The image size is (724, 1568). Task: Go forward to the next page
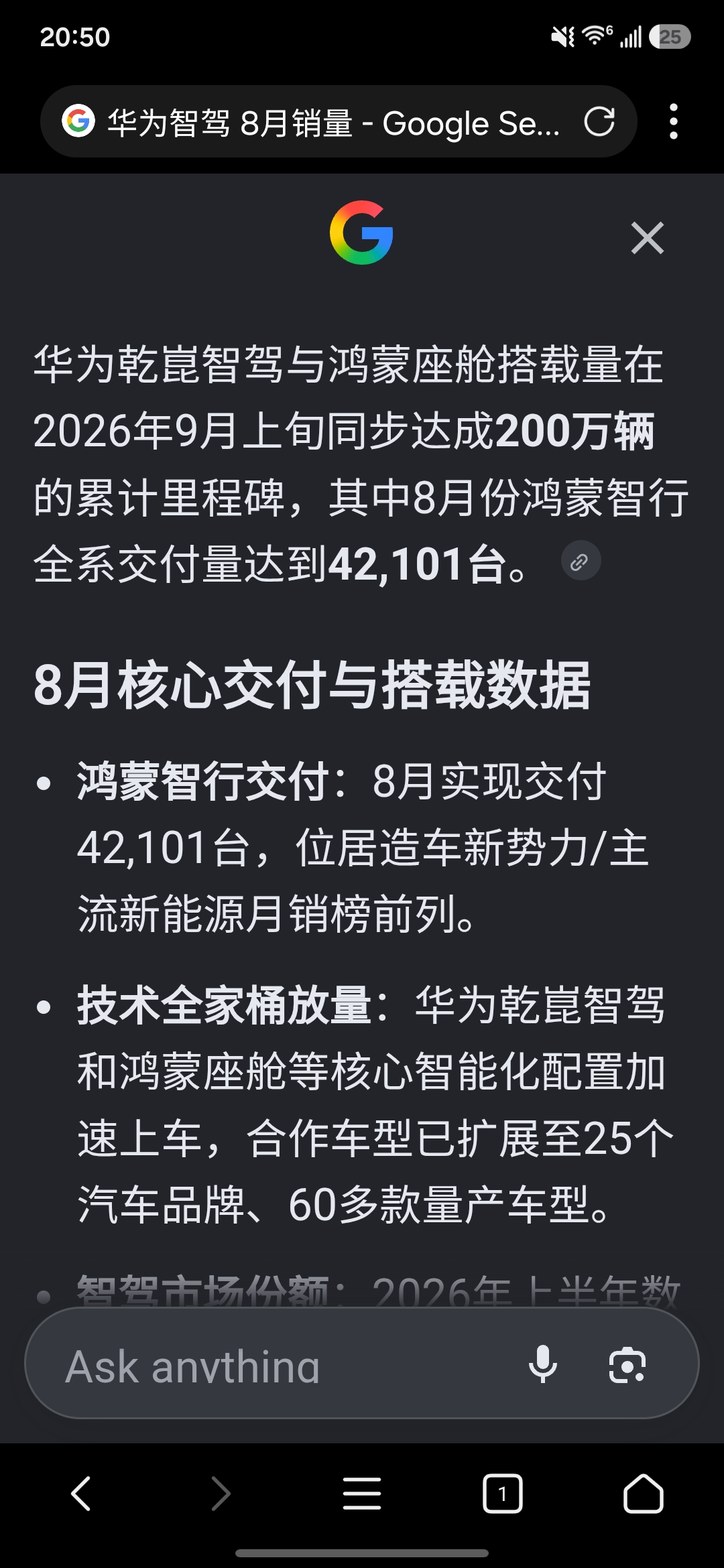pyautogui.click(x=221, y=1493)
